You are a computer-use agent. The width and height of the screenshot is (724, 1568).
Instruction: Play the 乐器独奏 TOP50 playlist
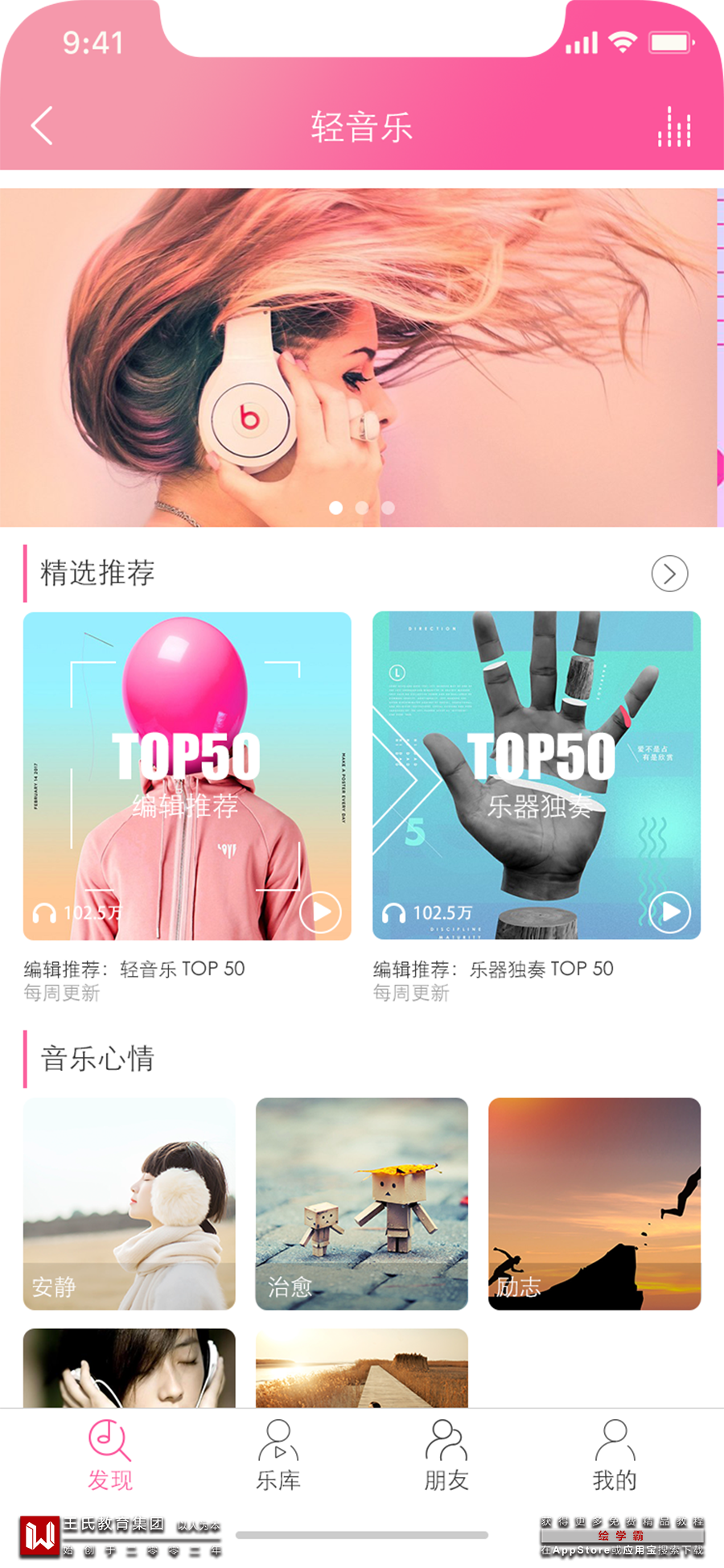coord(669,912)
